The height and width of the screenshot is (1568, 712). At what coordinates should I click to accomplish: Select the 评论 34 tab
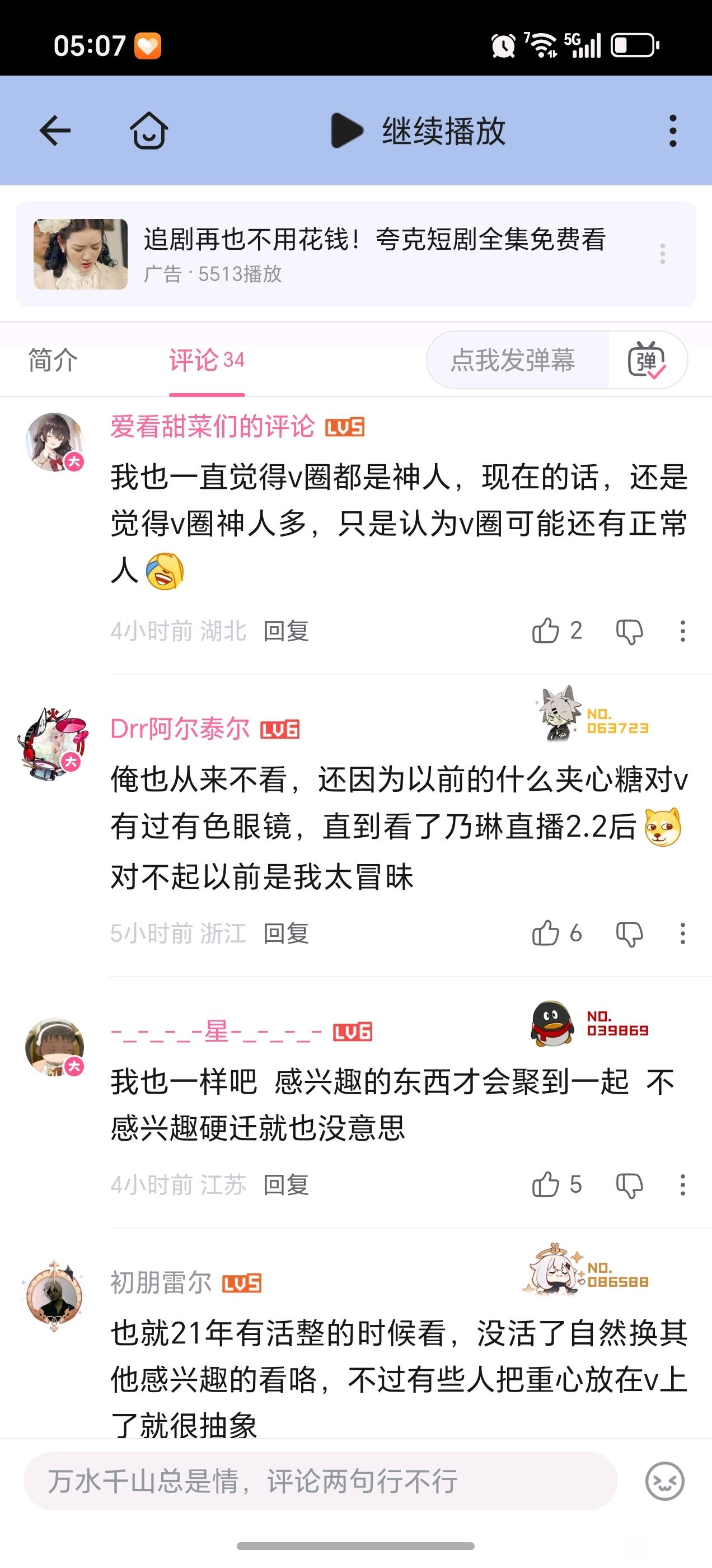207,360
